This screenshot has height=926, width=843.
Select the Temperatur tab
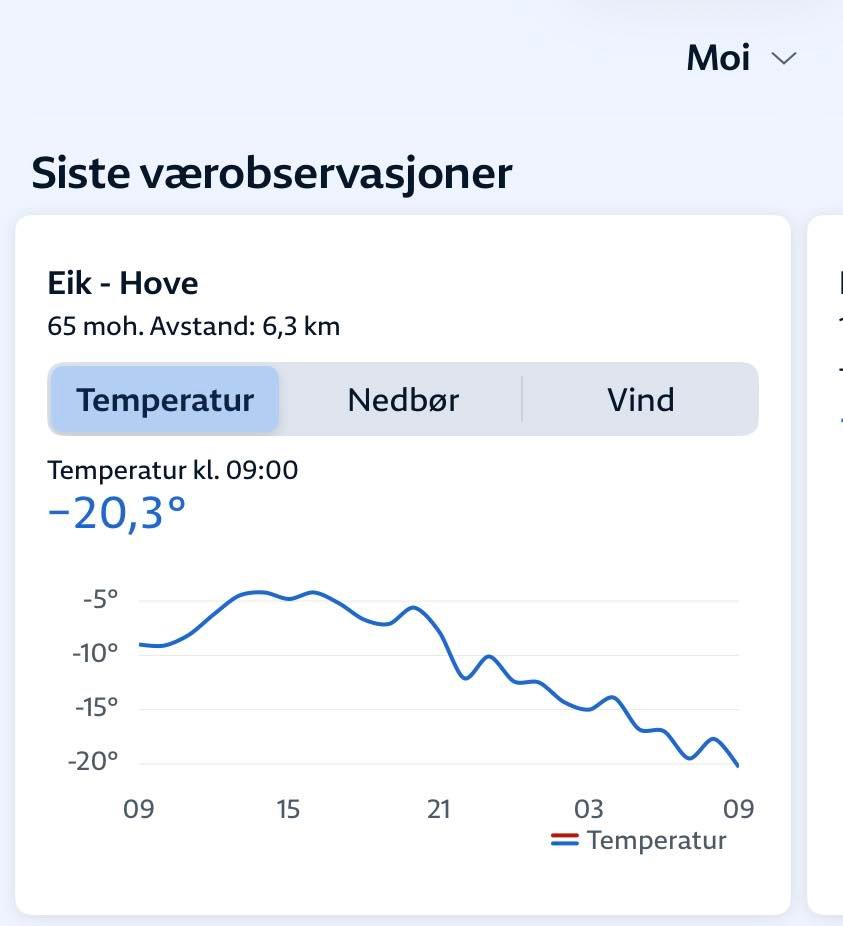pyautogui.click(x=165, y=400)
